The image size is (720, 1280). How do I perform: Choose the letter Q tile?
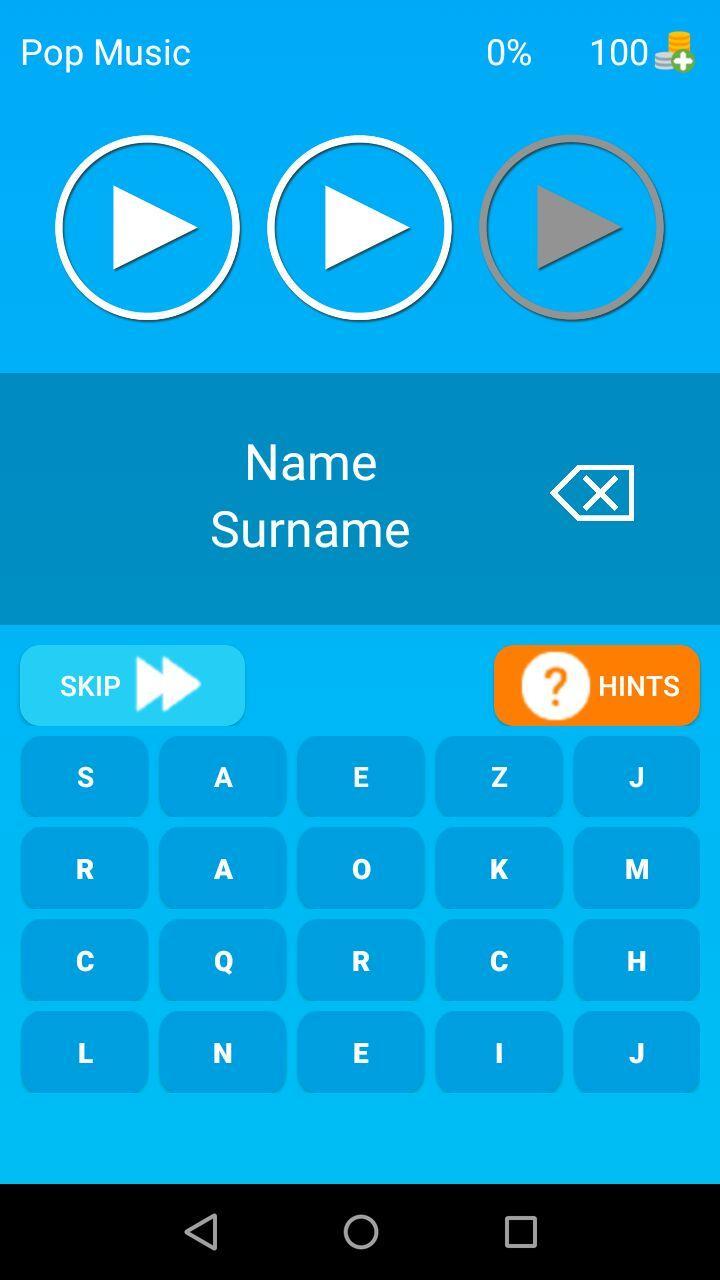pos(223,960)
